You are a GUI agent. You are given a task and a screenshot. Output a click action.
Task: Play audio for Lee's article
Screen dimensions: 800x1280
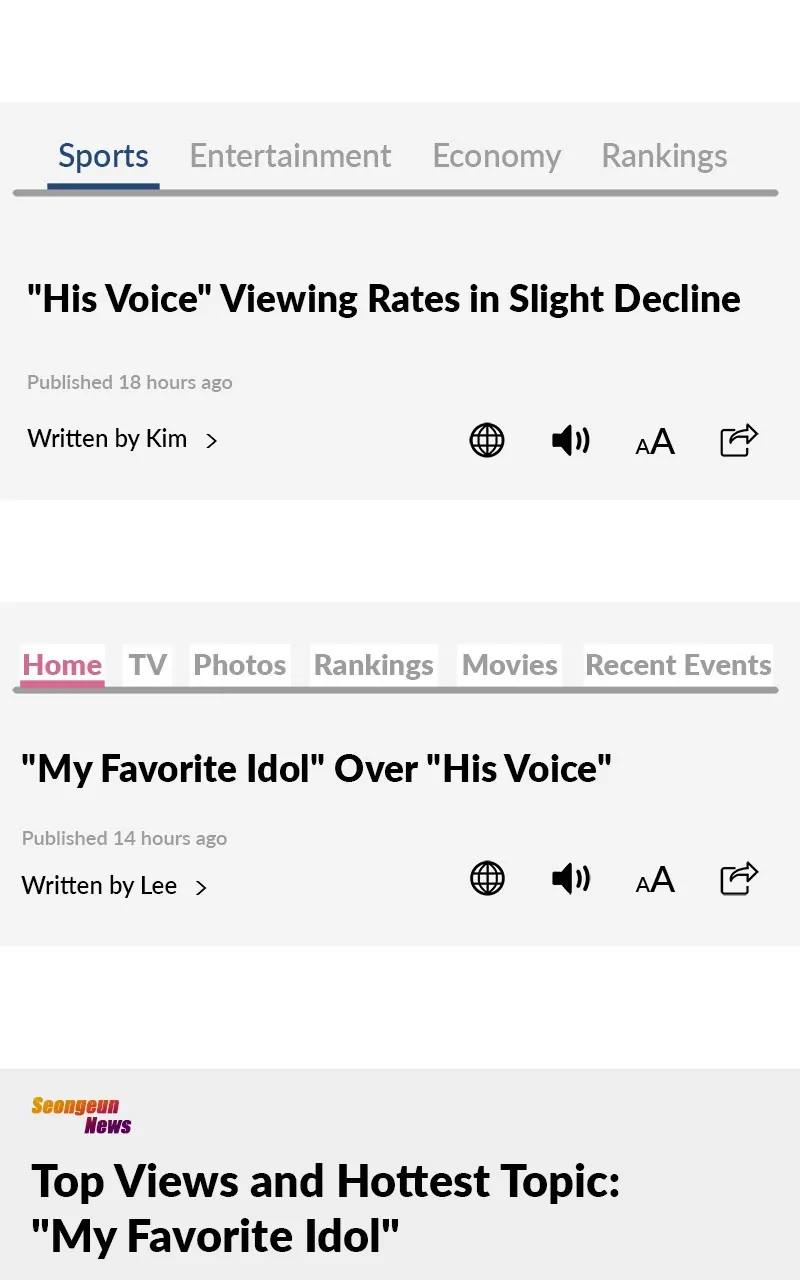(x=571, y=879)
